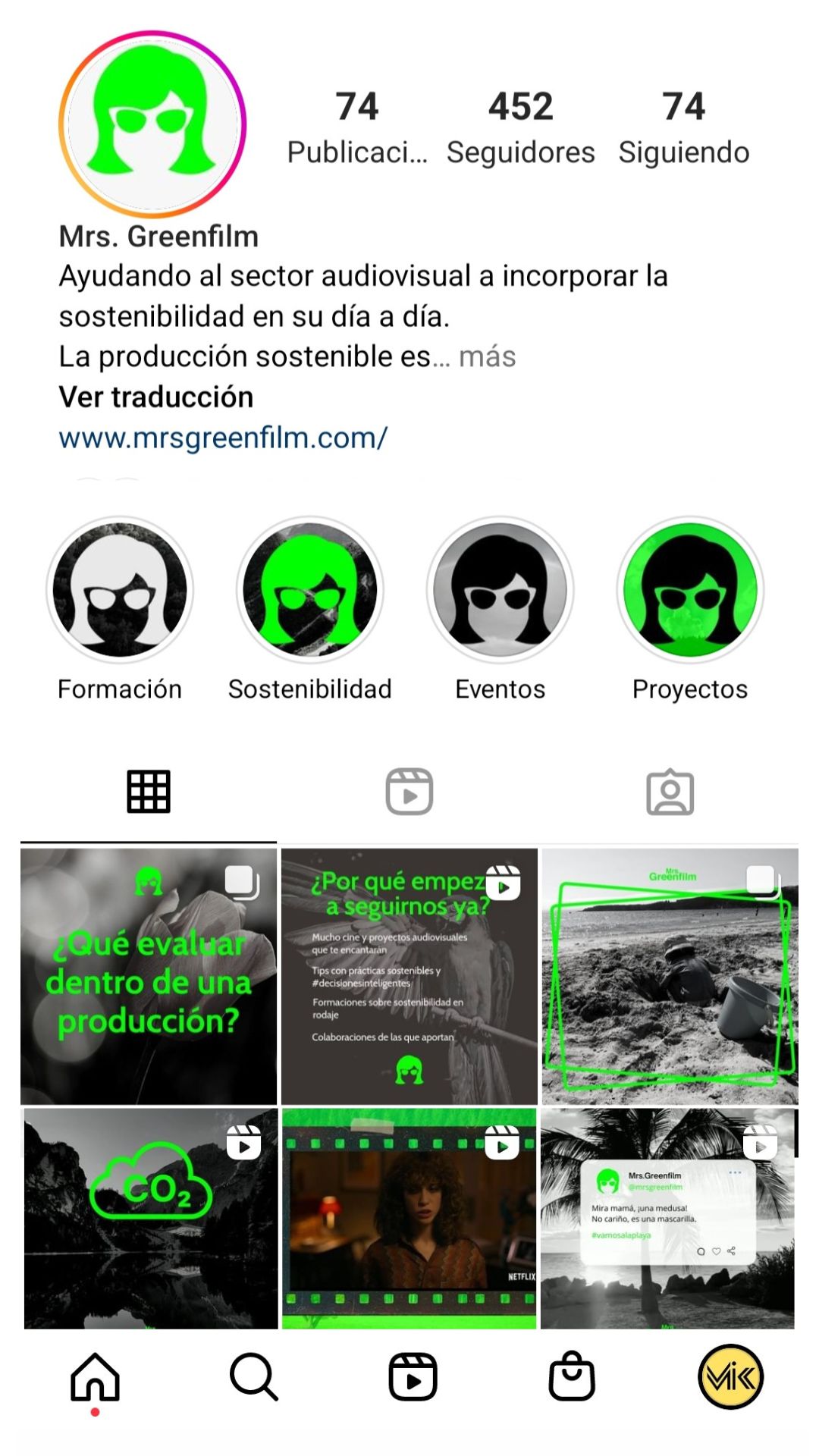Open the Eventos story highlight
This screenshot has height=1456, width=819.
coord(500,590)
